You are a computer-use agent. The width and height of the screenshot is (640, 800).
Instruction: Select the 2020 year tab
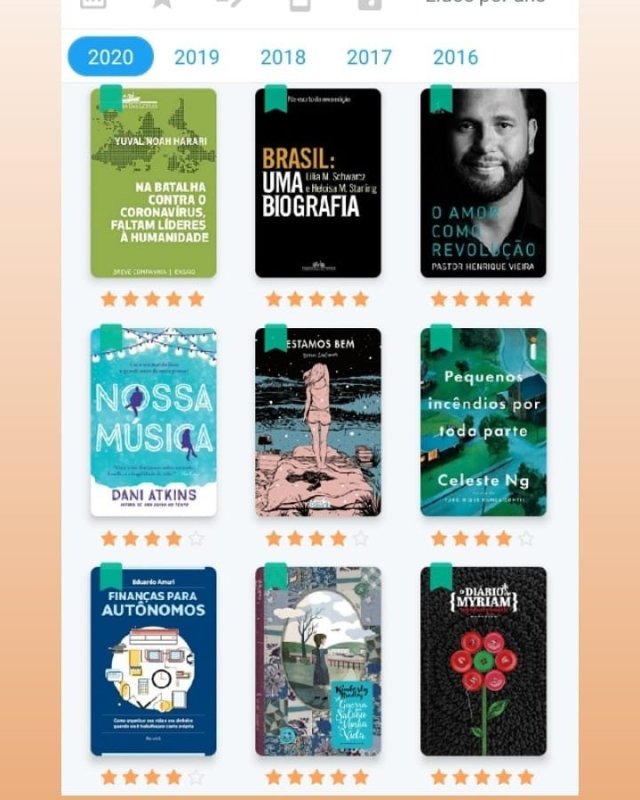(110, 57)
